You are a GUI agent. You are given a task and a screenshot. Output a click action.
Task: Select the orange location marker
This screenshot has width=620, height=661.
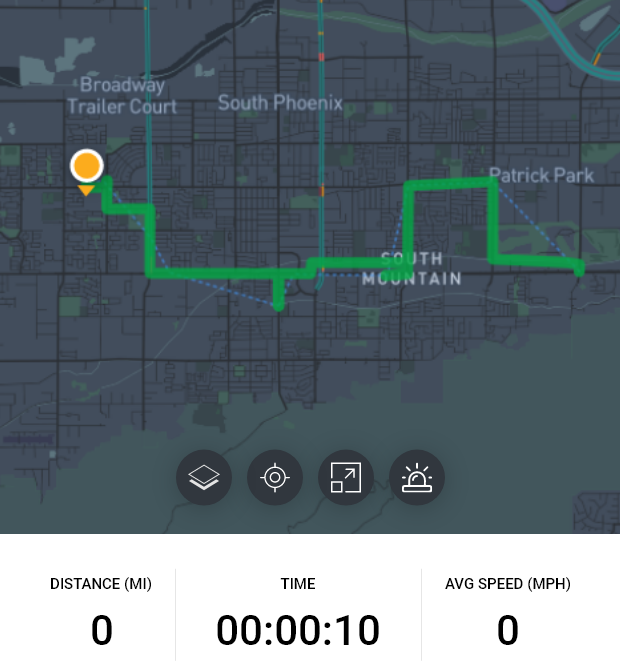(87, 167)
